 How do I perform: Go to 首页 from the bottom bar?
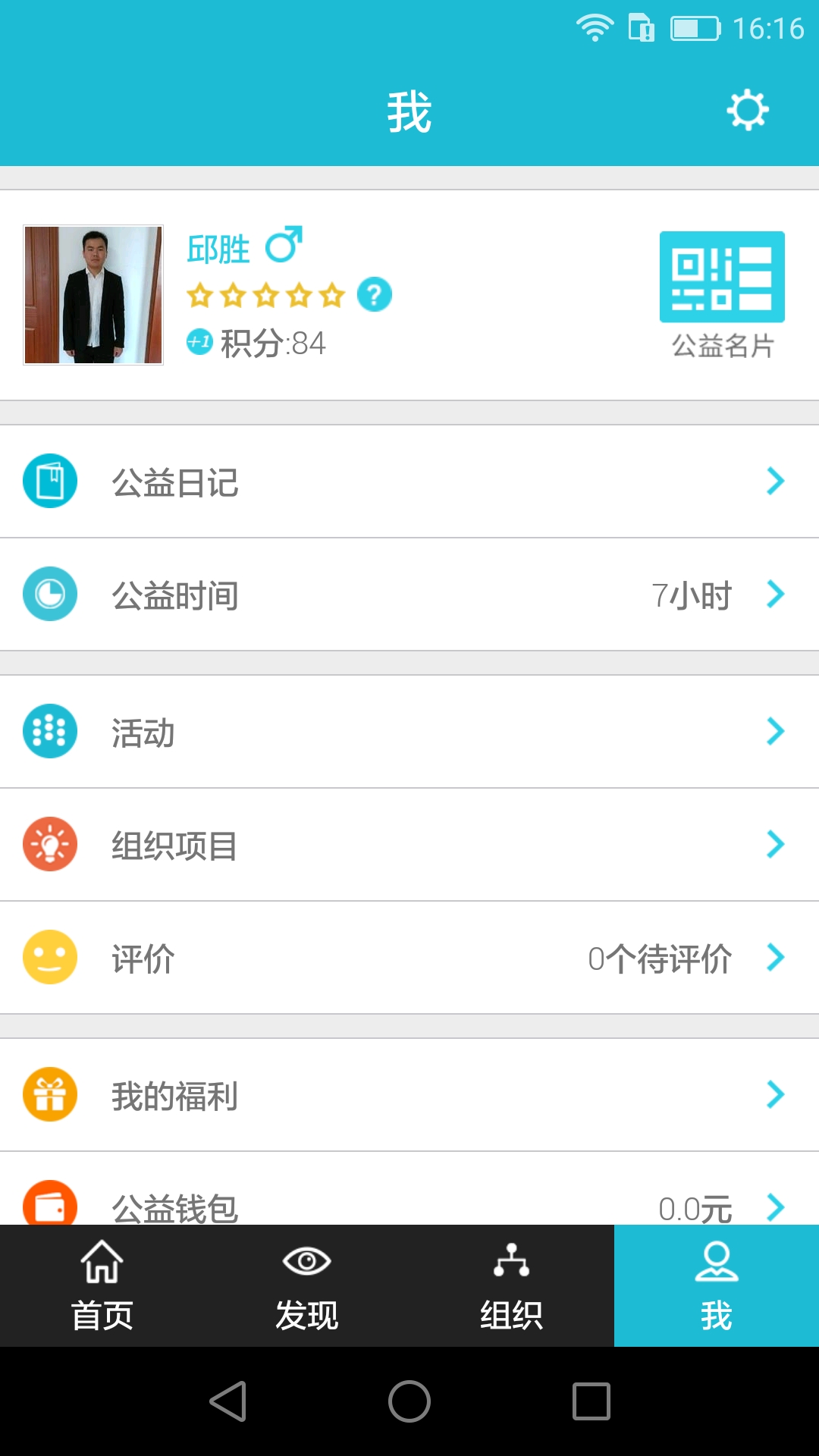102,1289
